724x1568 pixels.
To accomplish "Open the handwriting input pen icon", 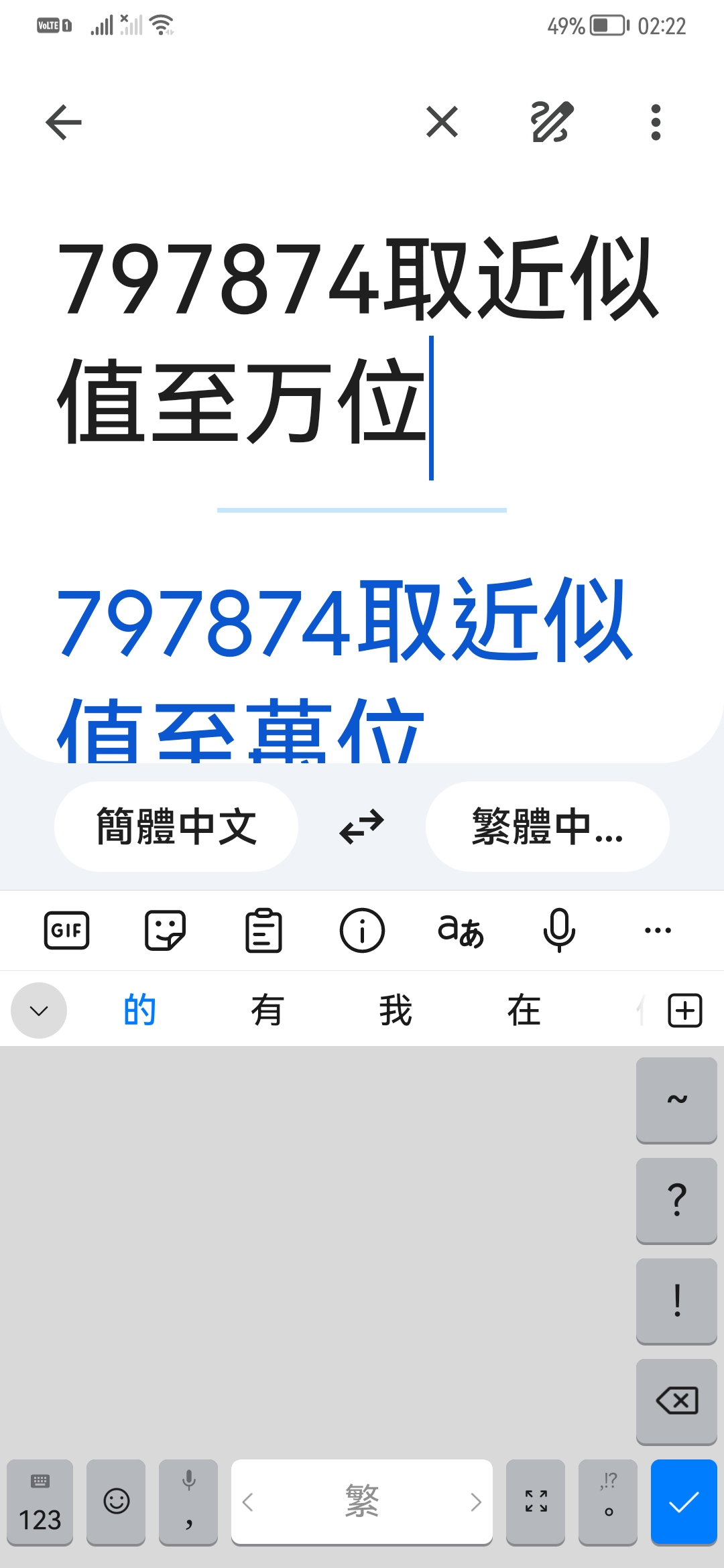I will [551, 123].
